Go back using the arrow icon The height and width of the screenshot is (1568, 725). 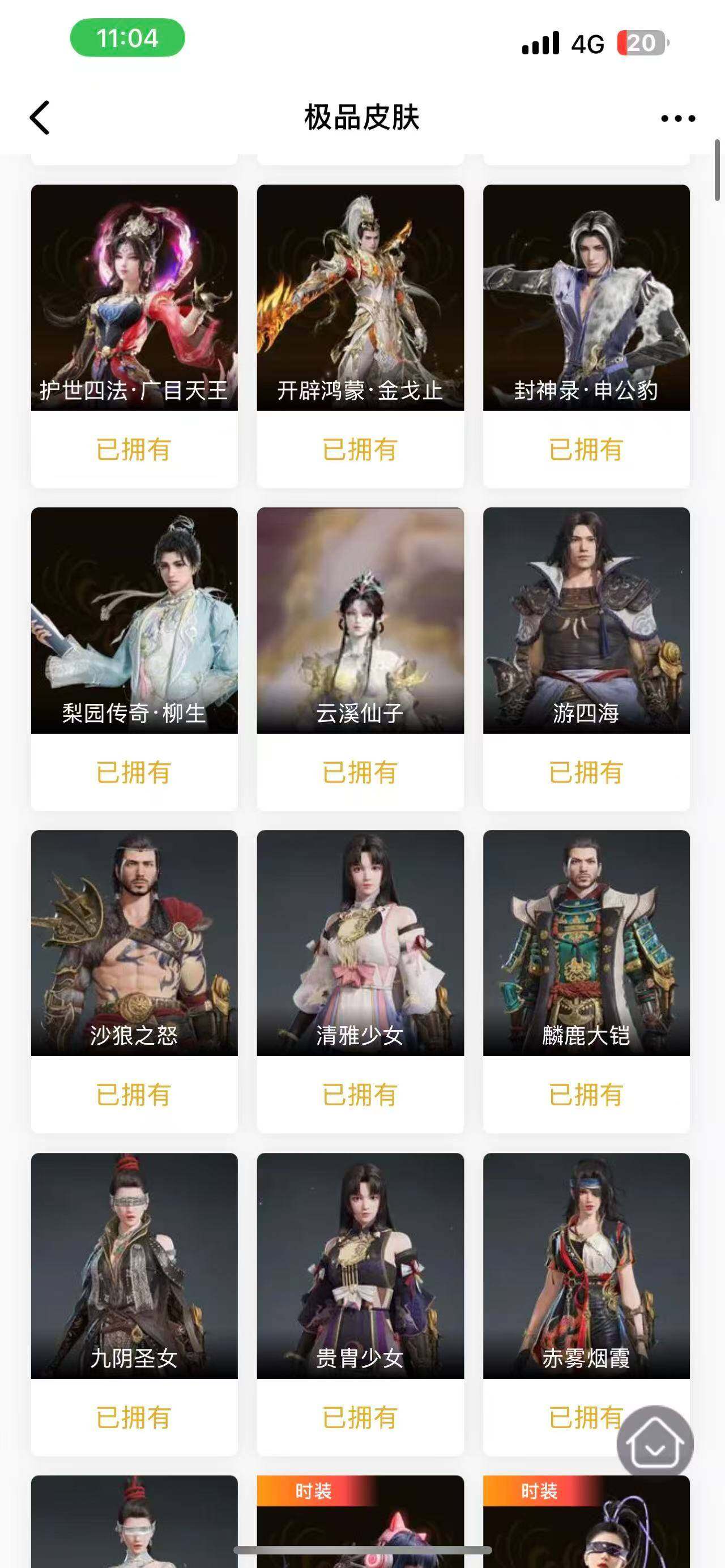(40, 117)
